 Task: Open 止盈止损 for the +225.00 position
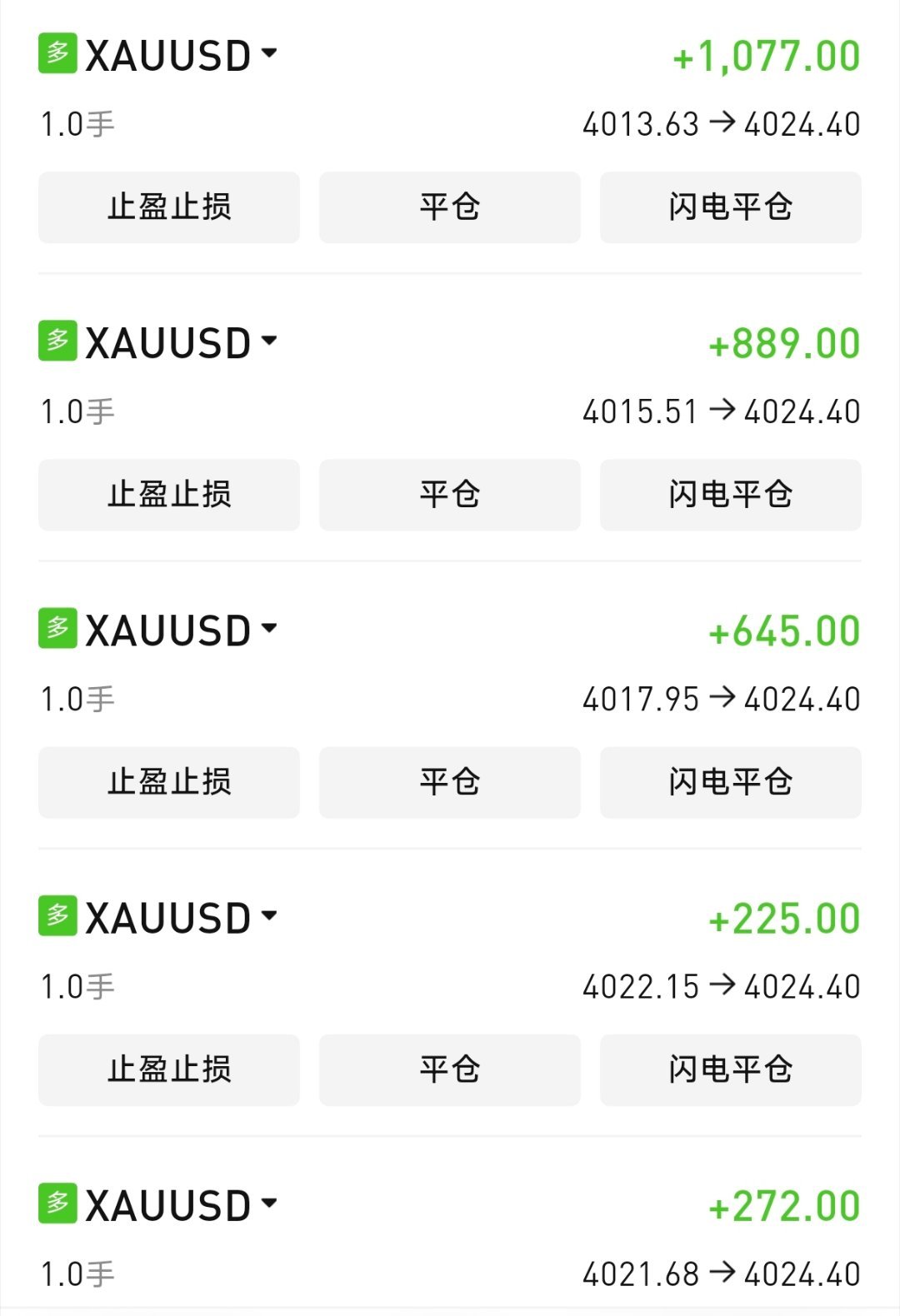point(169,1069)
